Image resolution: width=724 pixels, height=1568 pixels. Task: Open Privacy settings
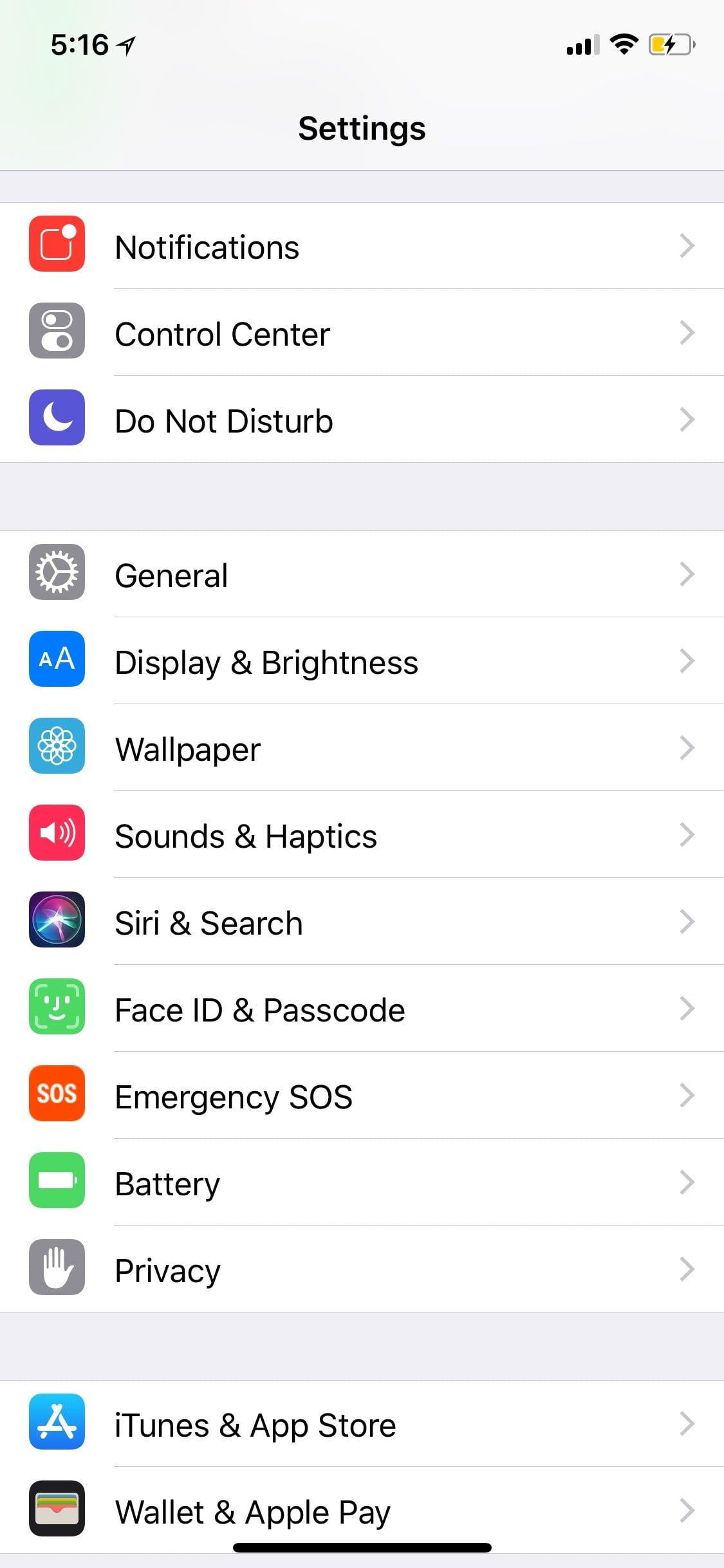click(x=362, y=1270)
